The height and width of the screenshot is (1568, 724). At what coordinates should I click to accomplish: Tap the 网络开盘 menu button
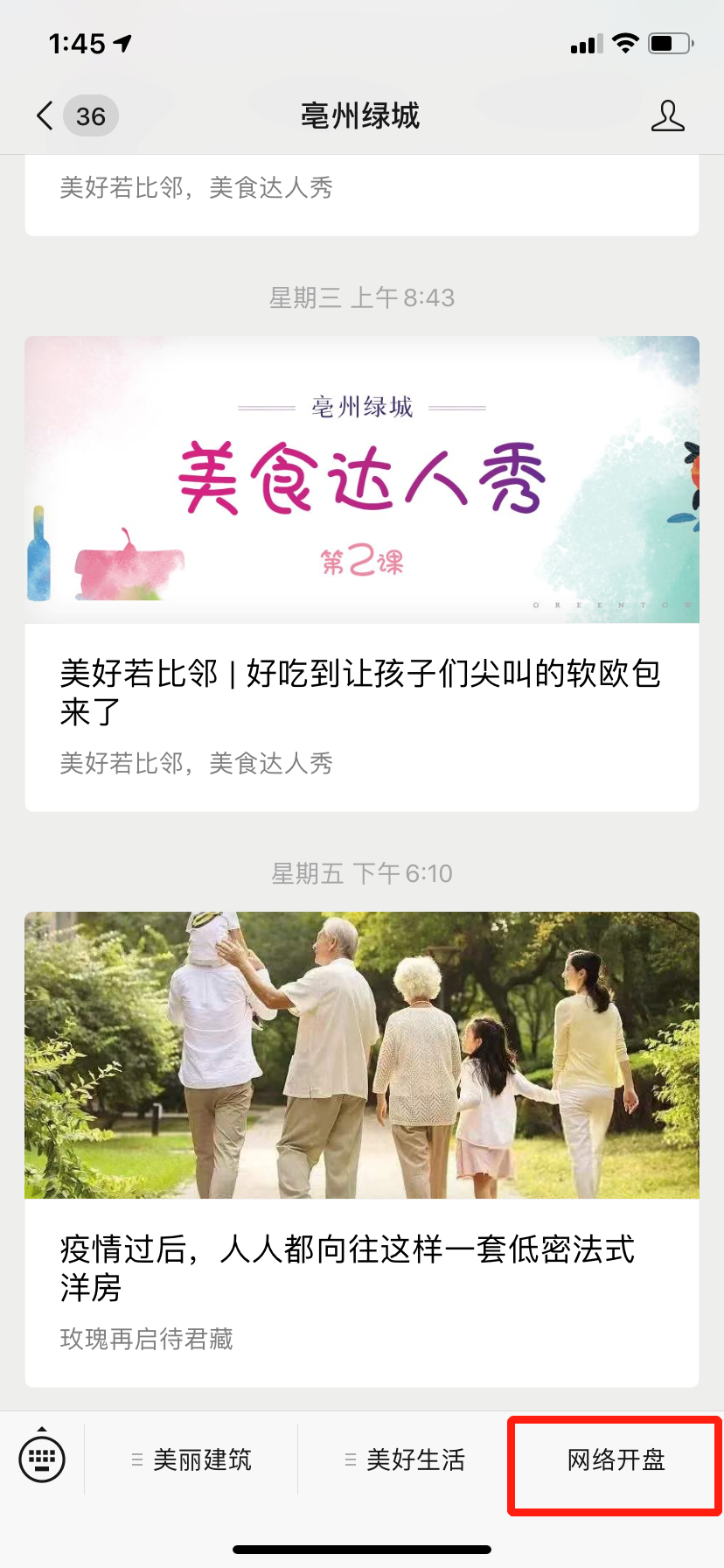[616, 1459]
